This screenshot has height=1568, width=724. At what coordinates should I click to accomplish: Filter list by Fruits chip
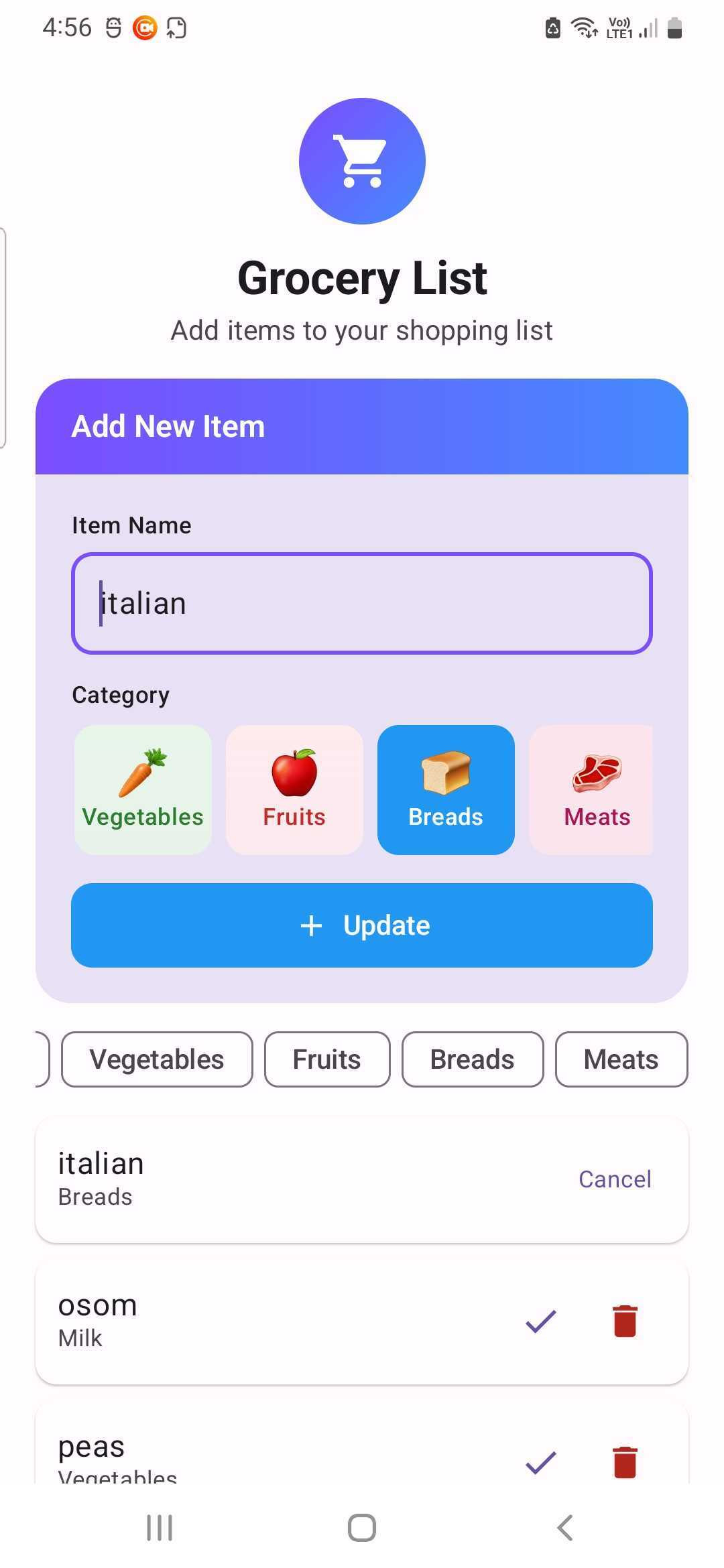pos(327,1059)
